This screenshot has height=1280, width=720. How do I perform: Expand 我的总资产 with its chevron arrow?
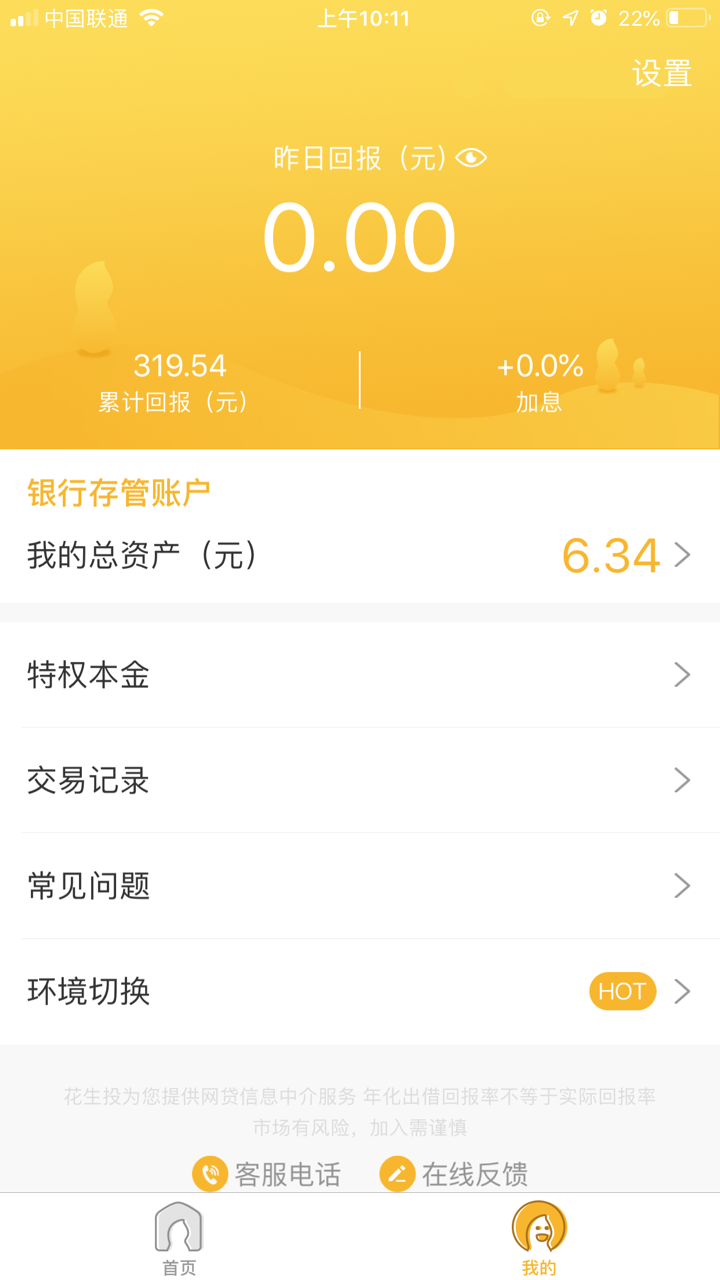(x=682, y=555)
